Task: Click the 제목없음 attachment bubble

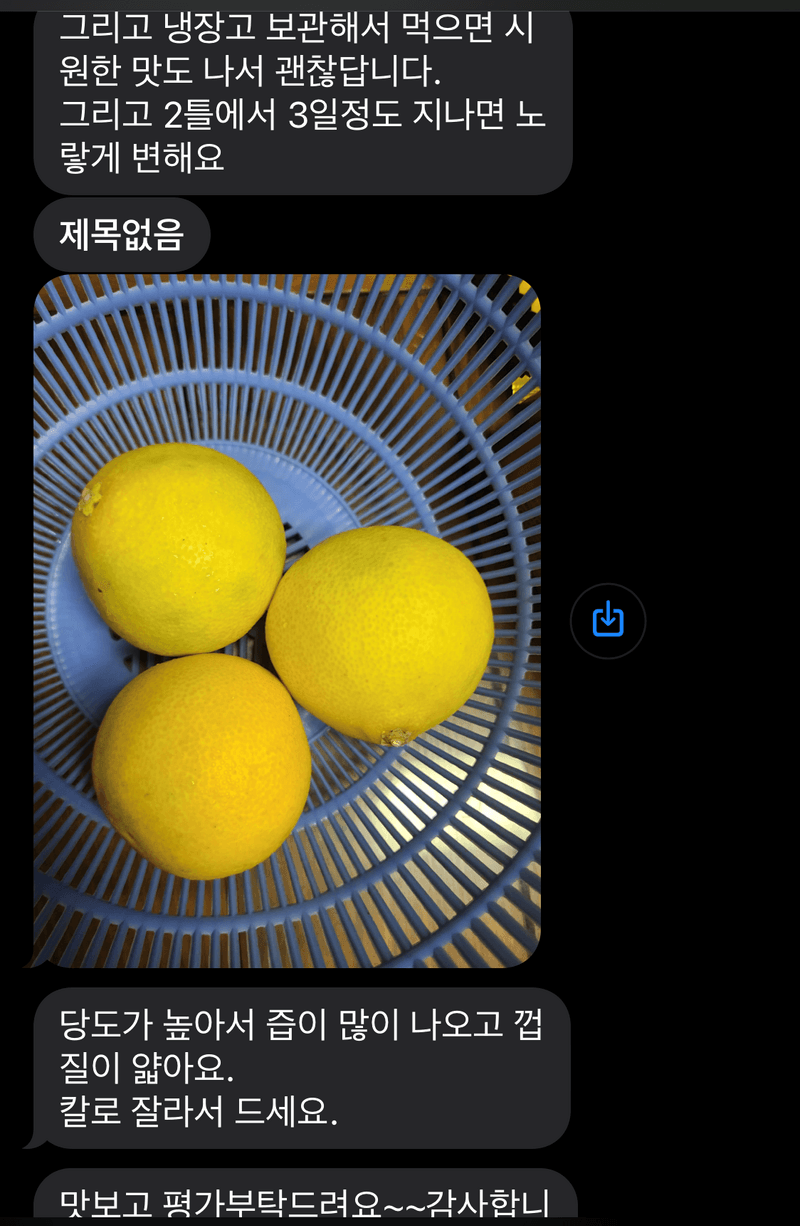Action: click(124, 233)
